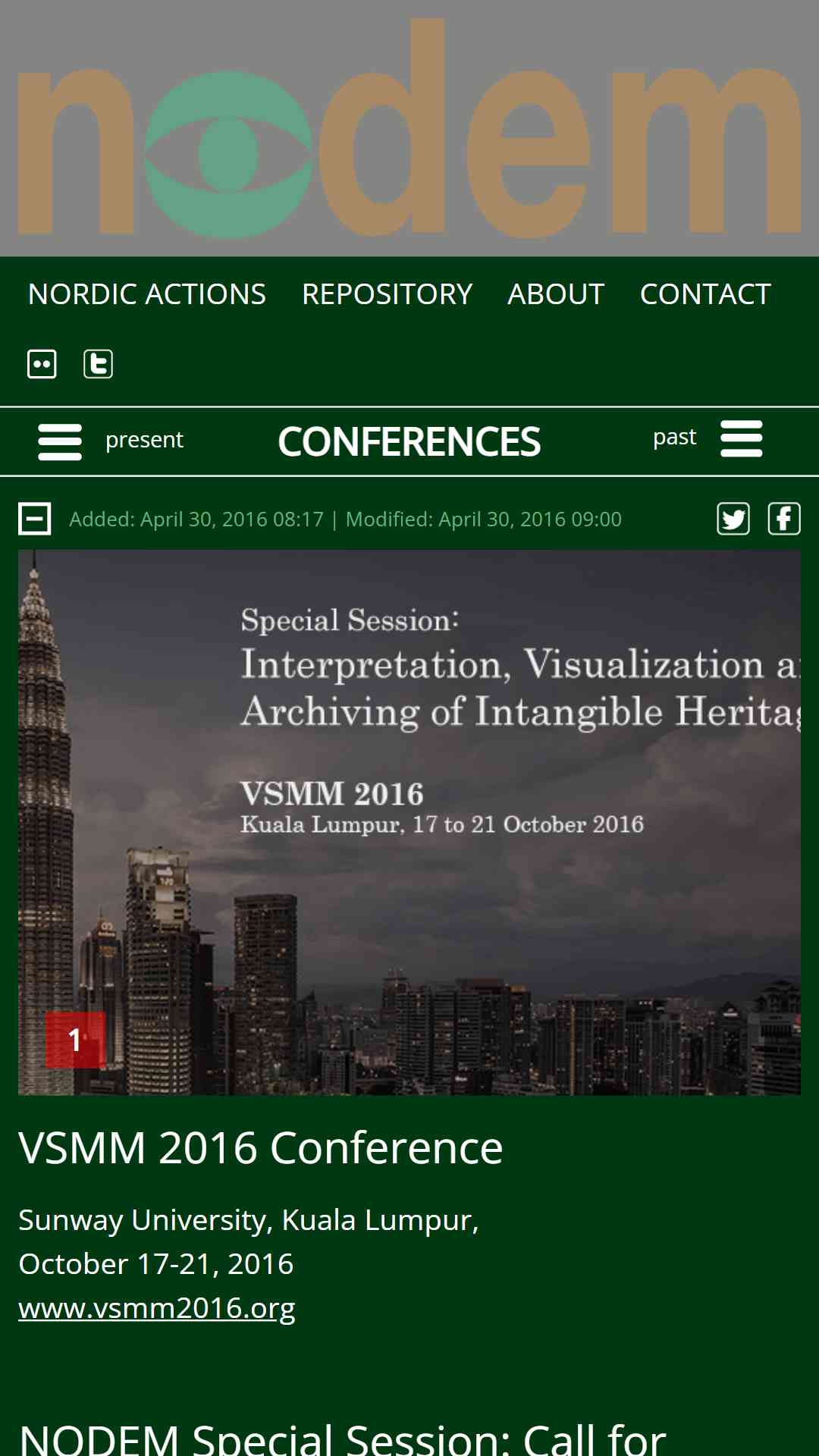Open the Nordic Actions menu item
The image size is (819, 1456).
146,294
